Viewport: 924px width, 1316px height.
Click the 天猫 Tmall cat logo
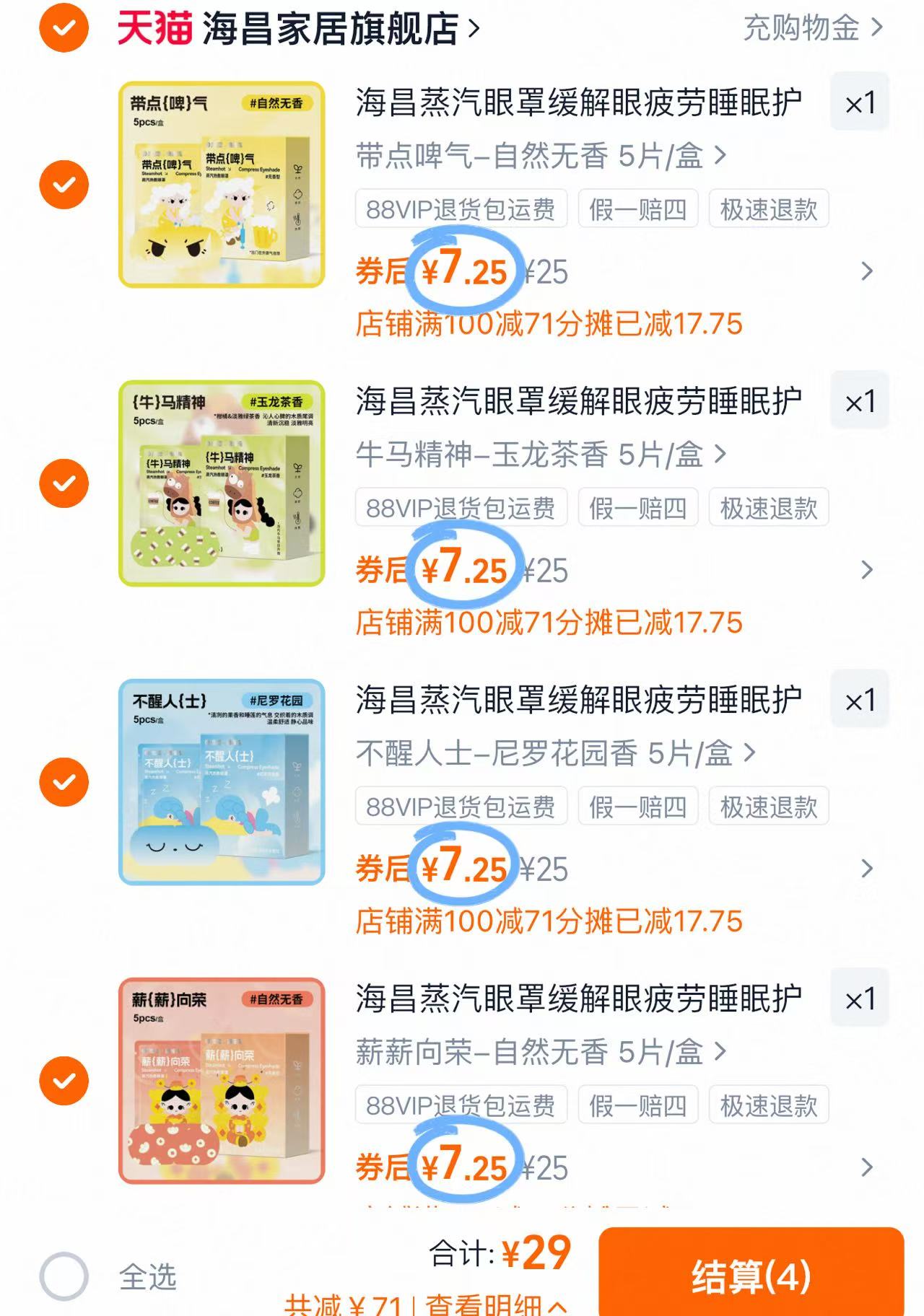(154, 27)
